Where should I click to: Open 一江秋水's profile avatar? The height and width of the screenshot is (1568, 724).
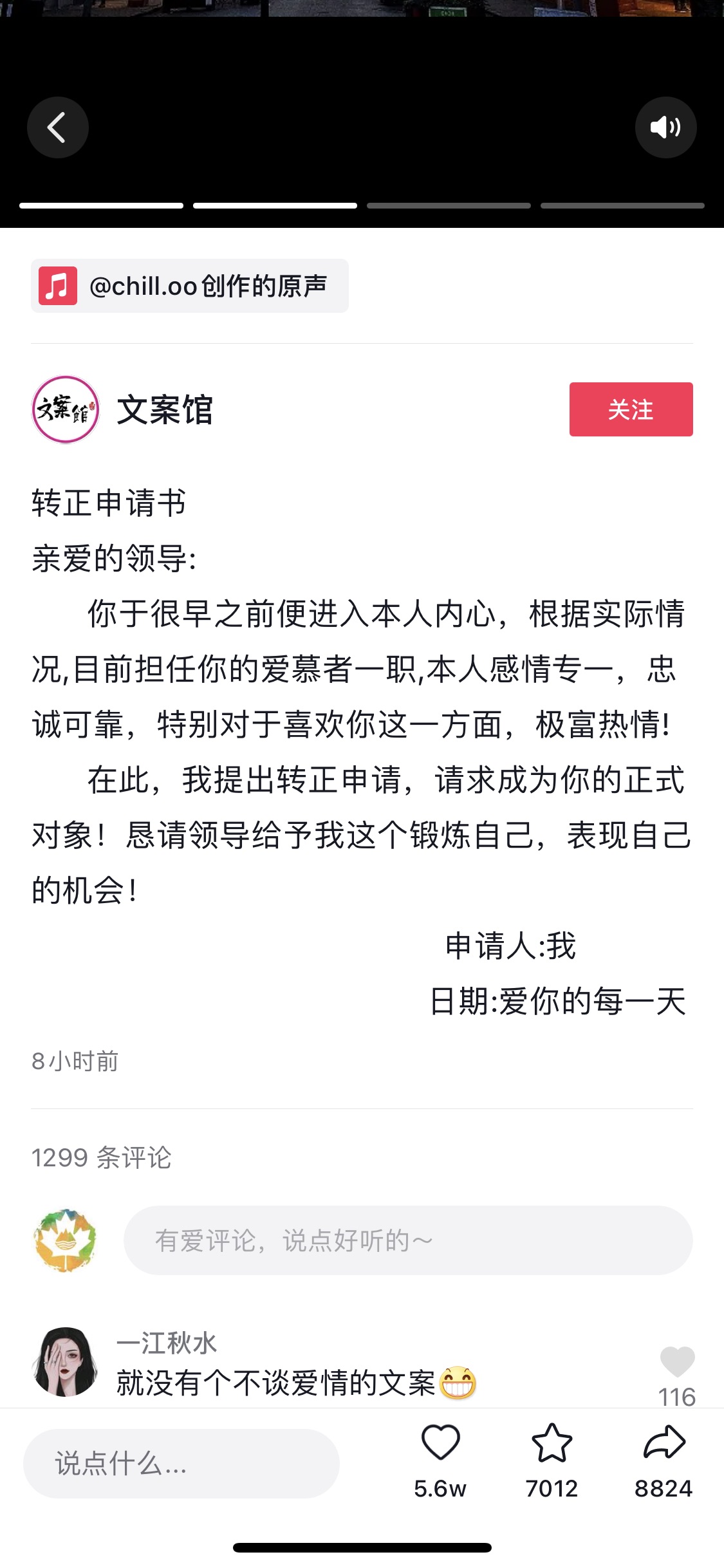point(64,1361)
